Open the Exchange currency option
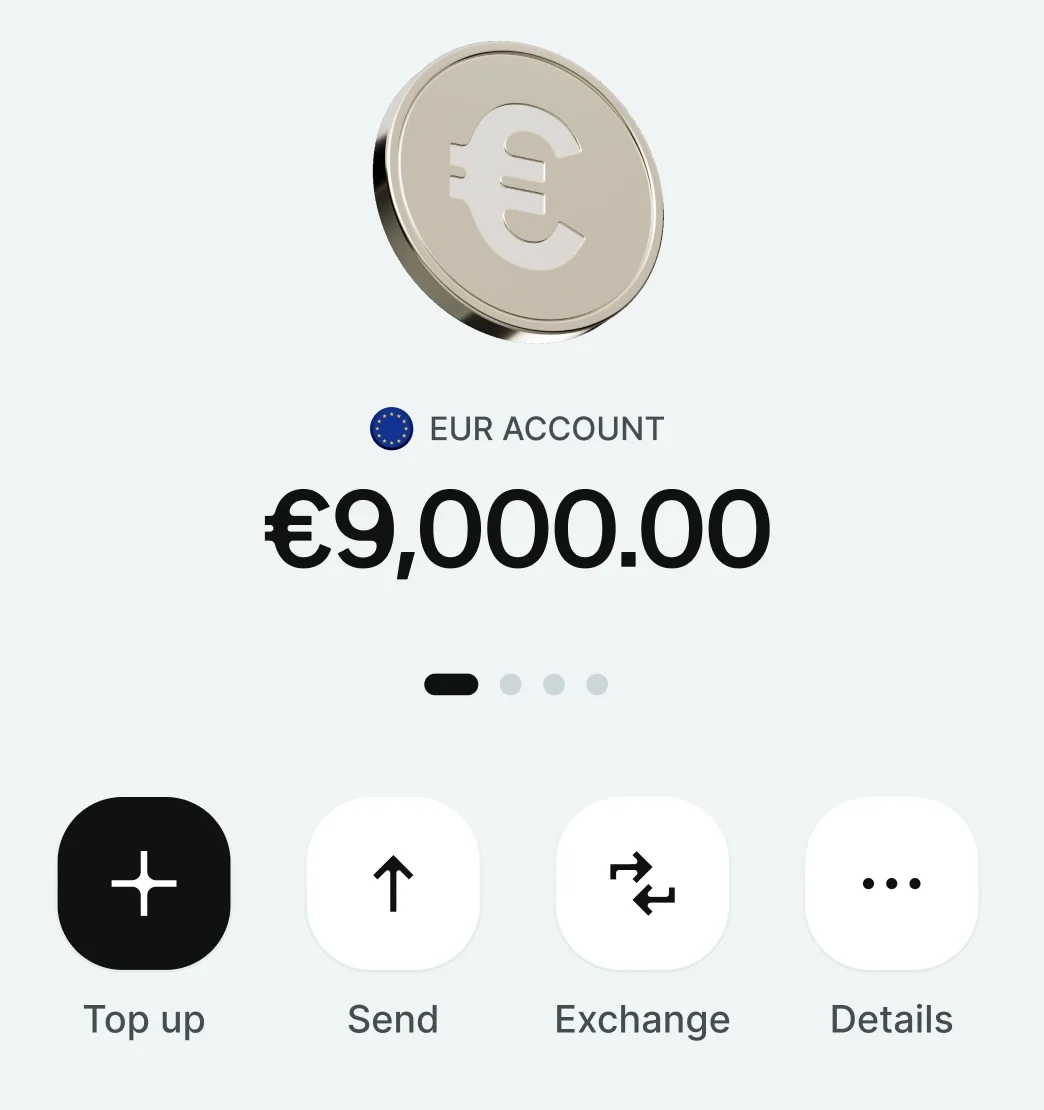 642,883
